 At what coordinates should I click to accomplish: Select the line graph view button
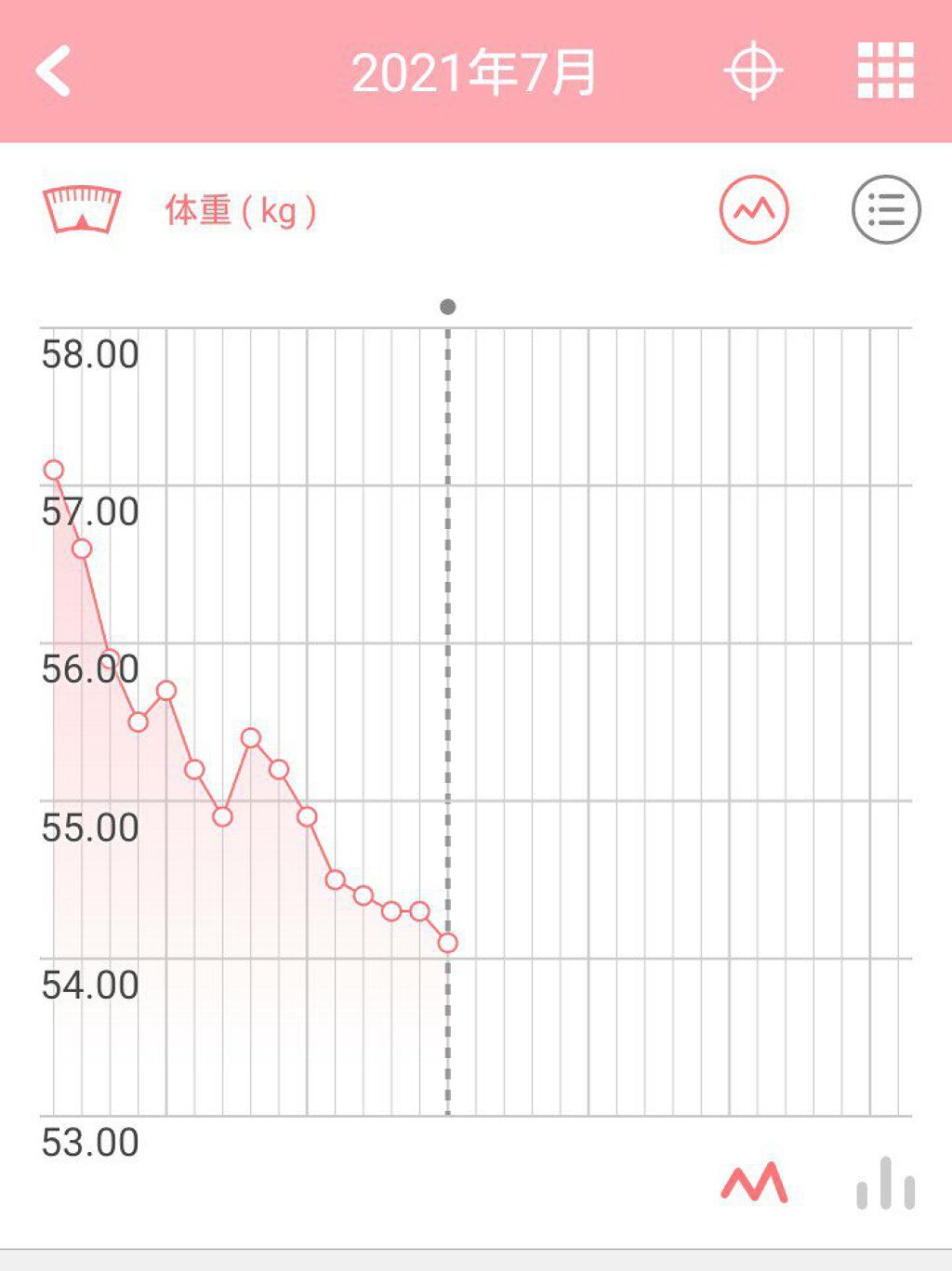point(754,210)
